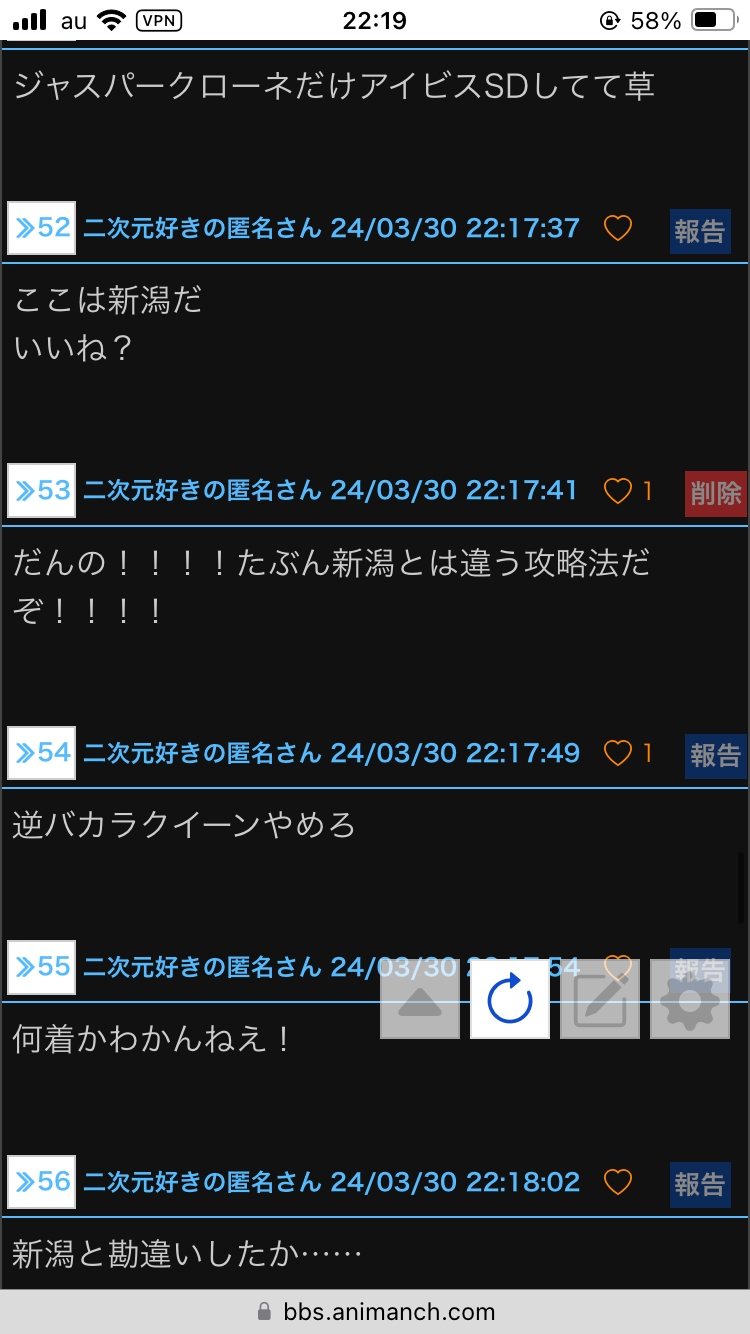Like post number 52
This screenshot has width=750, height=1334.
click(618, 229)
